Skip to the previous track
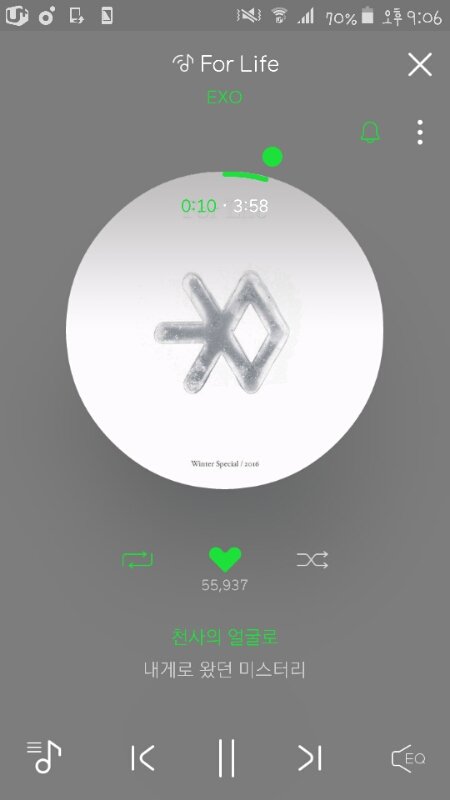Image resolution: width=450 pixels, height=800 pixels. coord(142,758)
